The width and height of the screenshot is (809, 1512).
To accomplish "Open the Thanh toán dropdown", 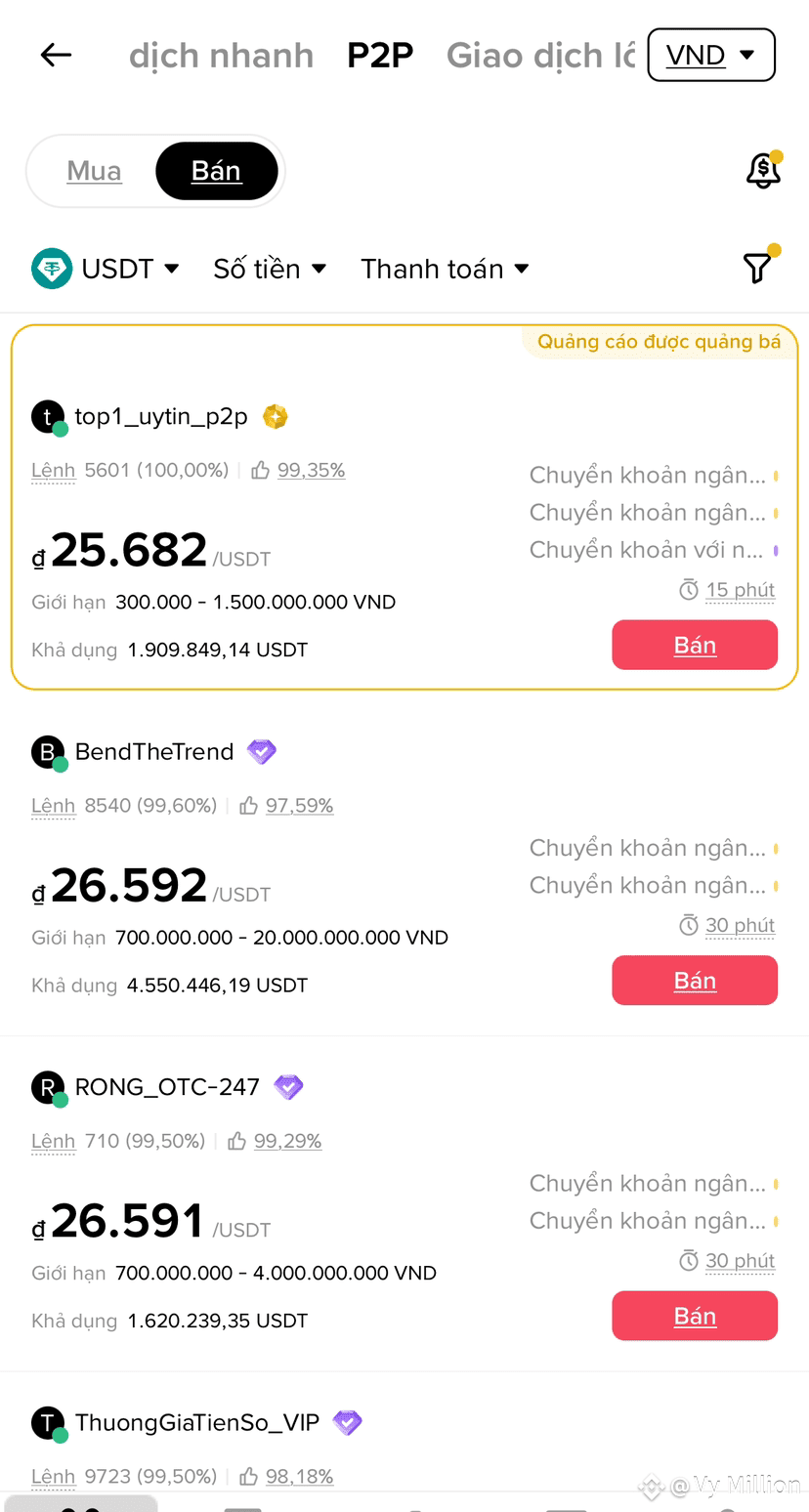I will pos(445,268).
